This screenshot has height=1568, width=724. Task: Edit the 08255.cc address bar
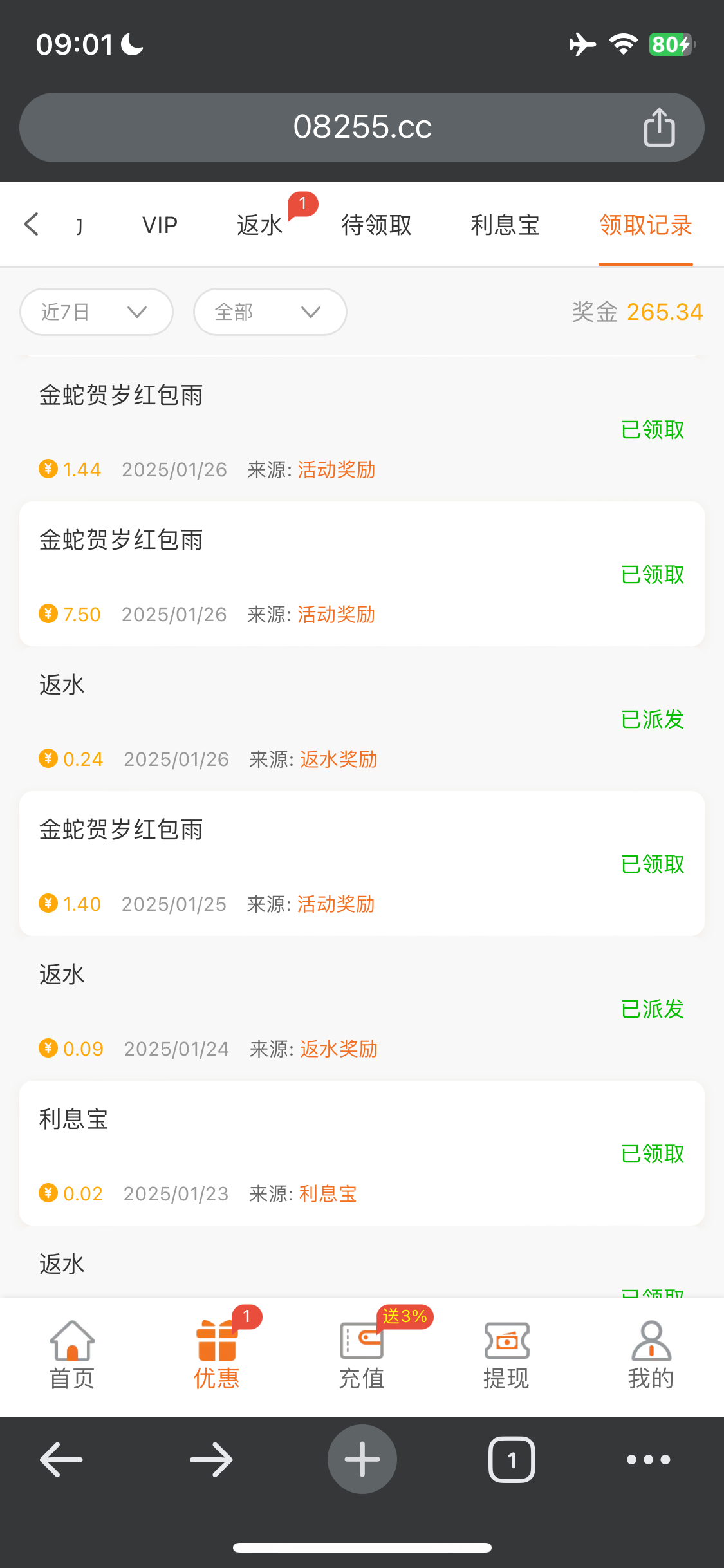[362, 127]
